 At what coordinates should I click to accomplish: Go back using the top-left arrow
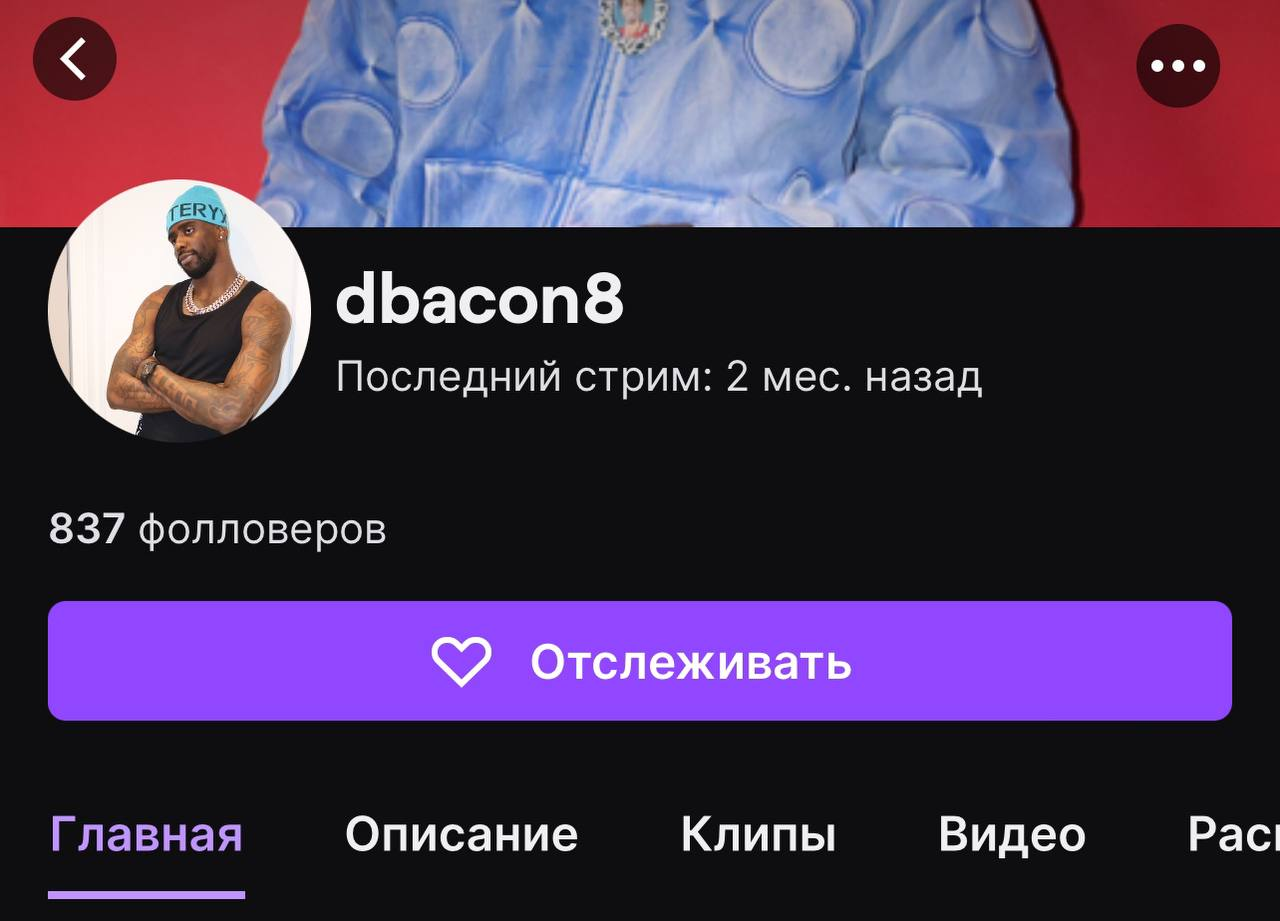point(75,60)
